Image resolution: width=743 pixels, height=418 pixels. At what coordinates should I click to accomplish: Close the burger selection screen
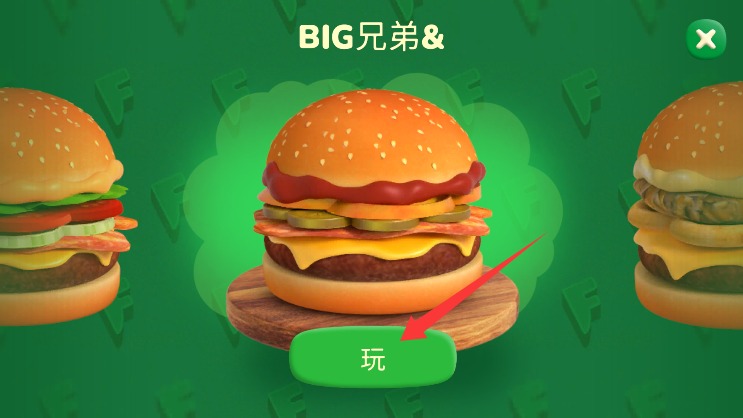pyautogui.click(x=705, y=39)
